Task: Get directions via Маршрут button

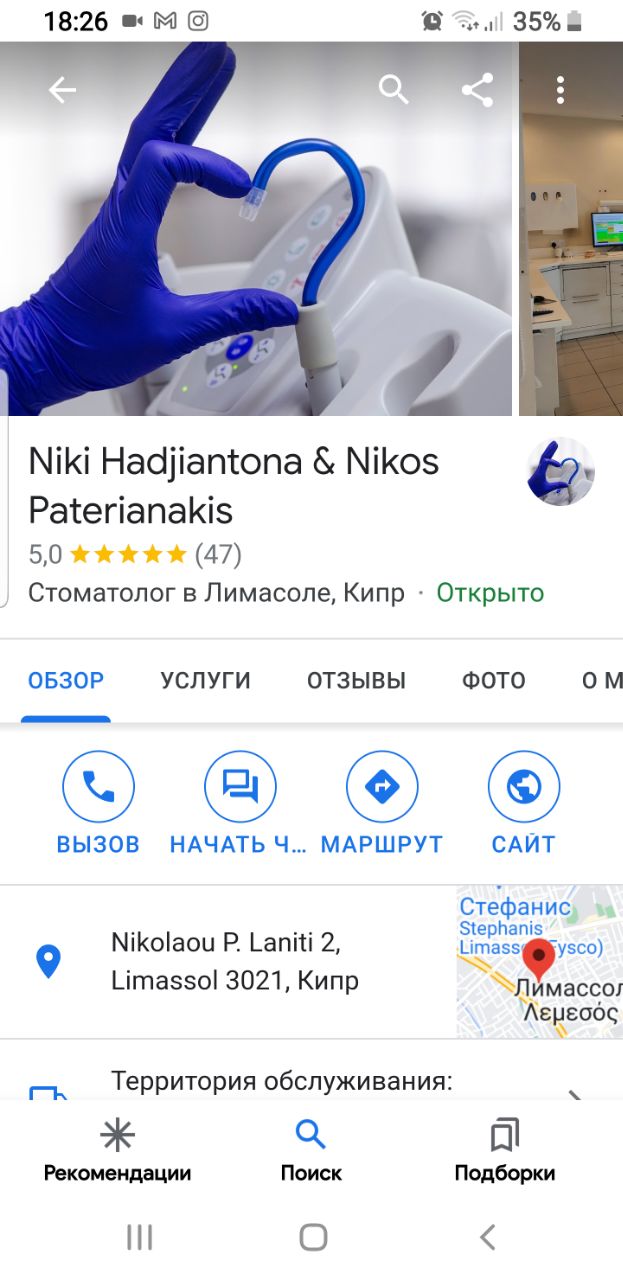Action: (381, 805)
